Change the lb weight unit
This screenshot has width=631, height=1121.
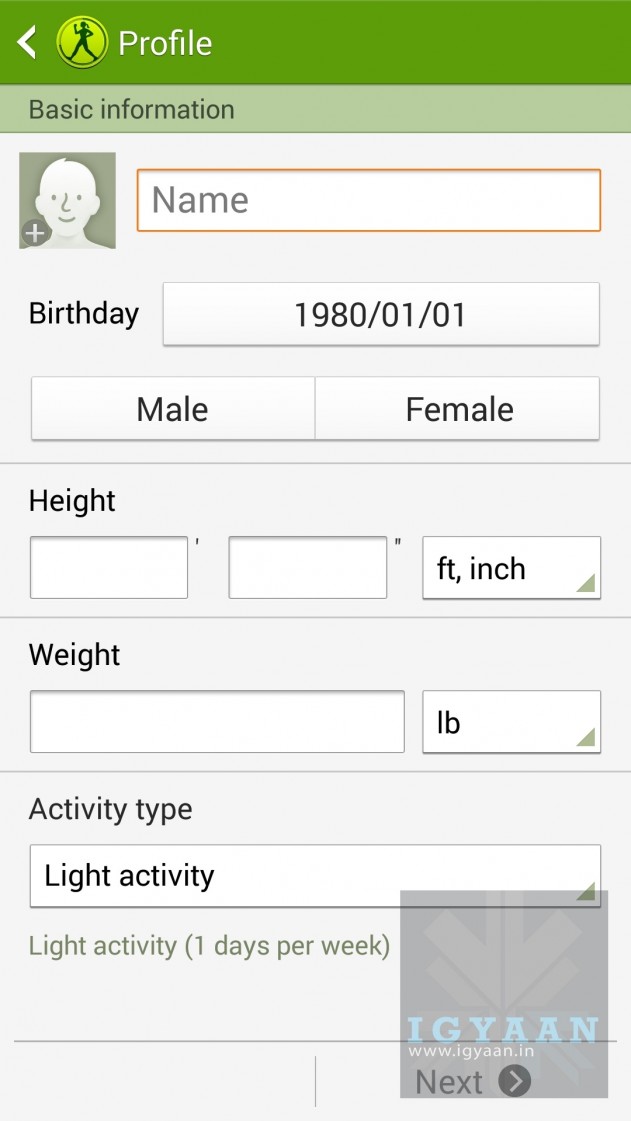(511, 721)
